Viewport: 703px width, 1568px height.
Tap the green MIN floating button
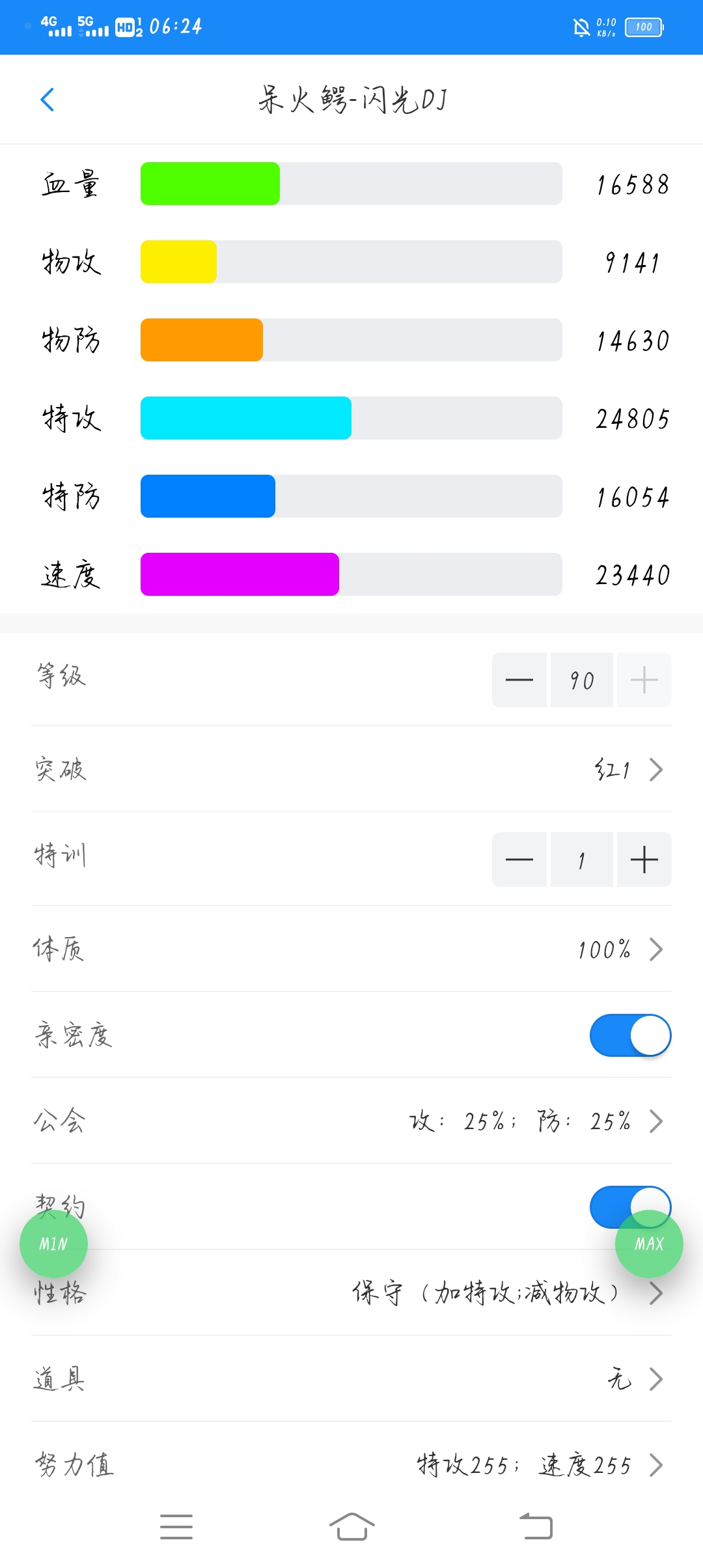pos(53,1244)
